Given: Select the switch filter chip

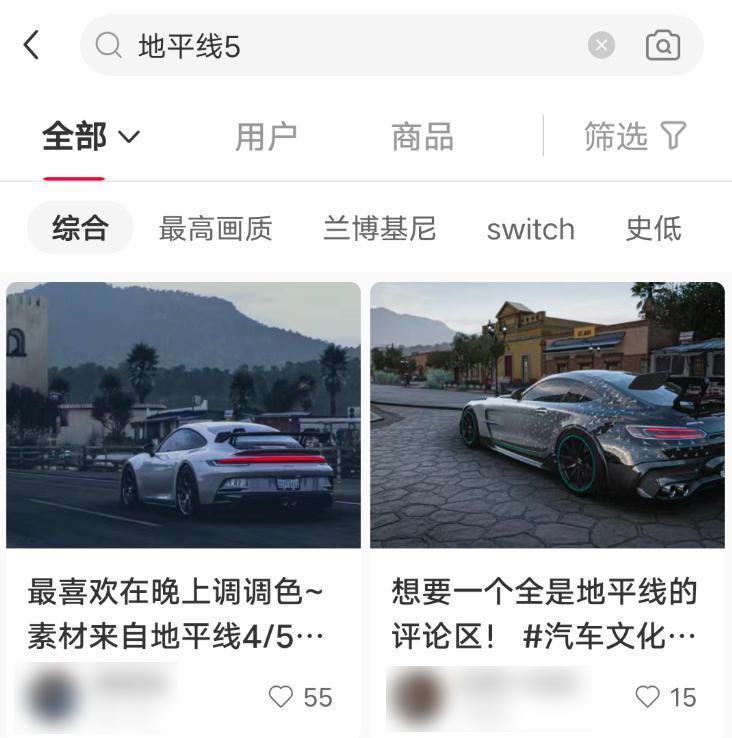Looking at the screenshot, I should 530,229.
